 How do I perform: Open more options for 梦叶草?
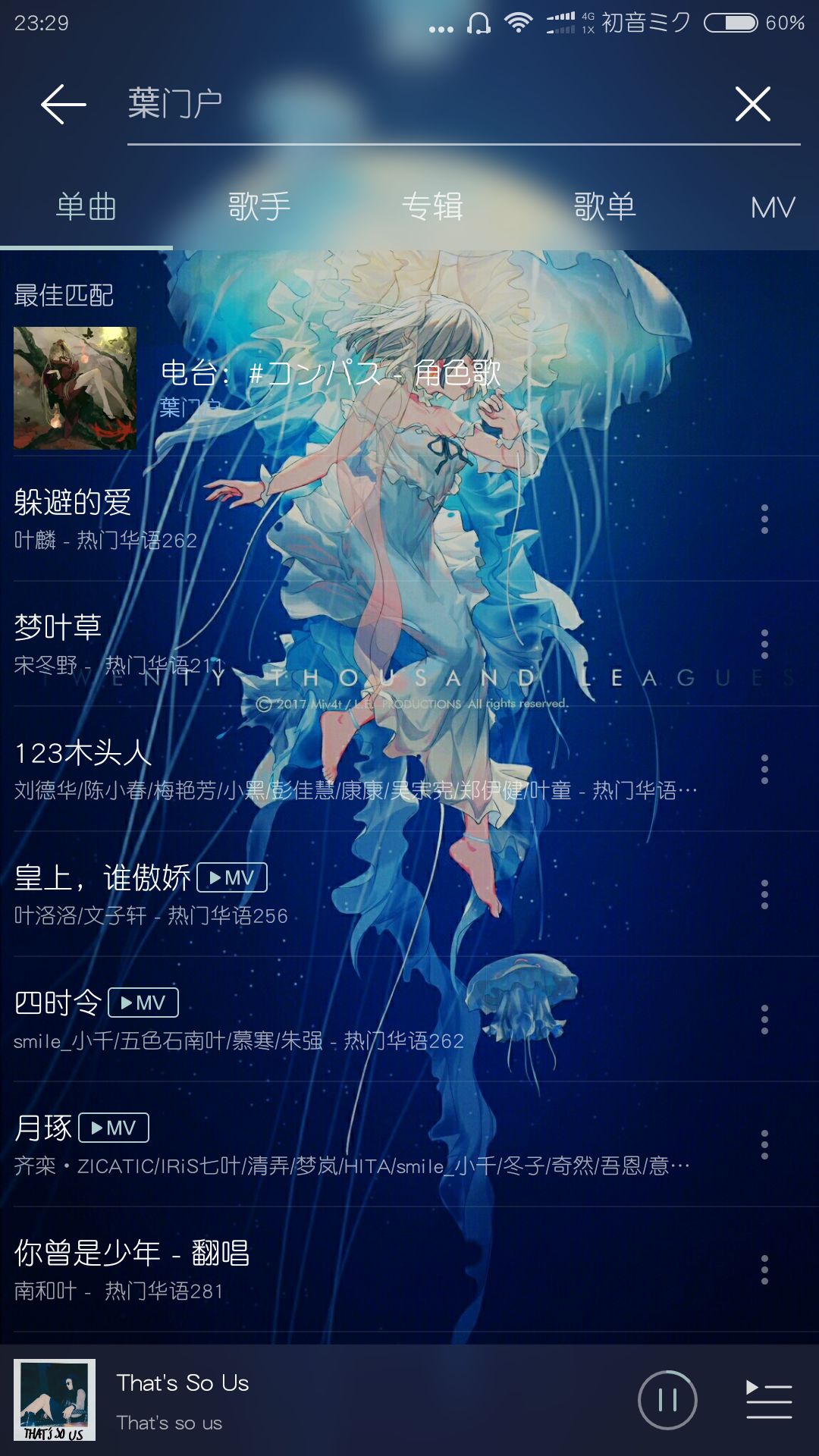click(x=764, y=644)
